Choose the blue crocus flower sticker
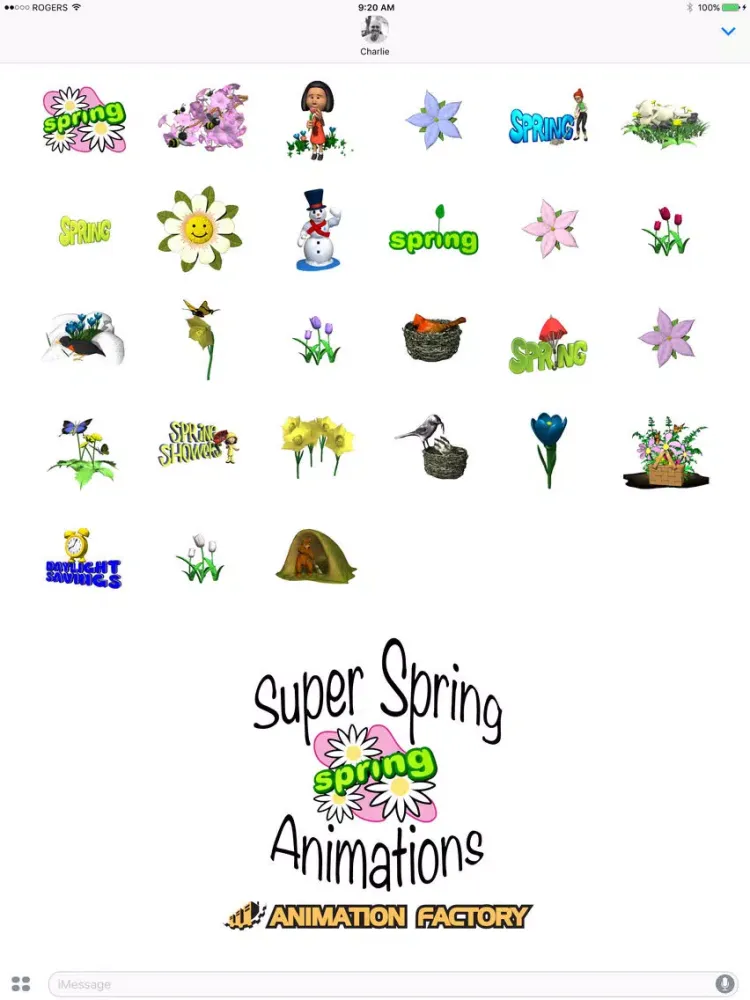Image resolution: width=750 pixels, height=1000 pixels. pos(548,448)
